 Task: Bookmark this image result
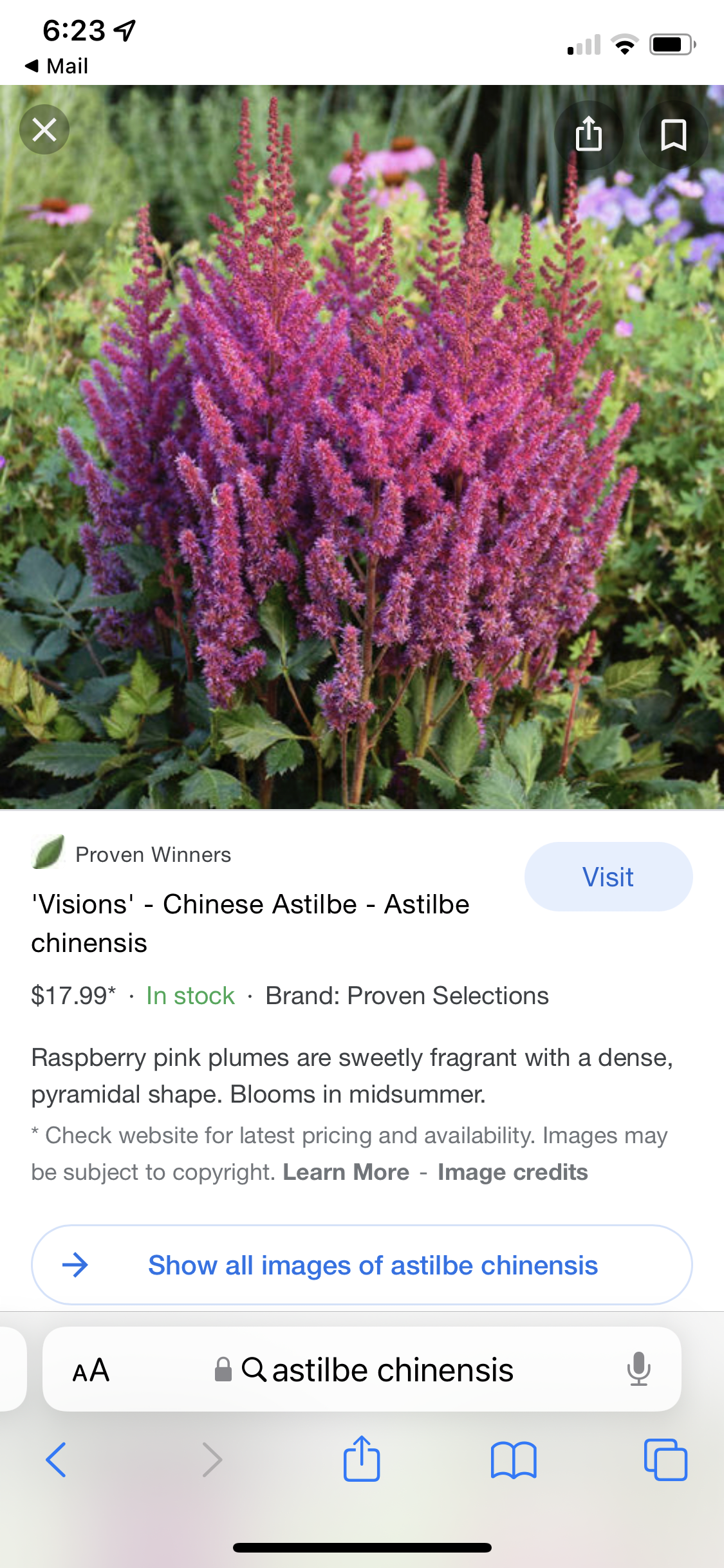click(673, 135)
